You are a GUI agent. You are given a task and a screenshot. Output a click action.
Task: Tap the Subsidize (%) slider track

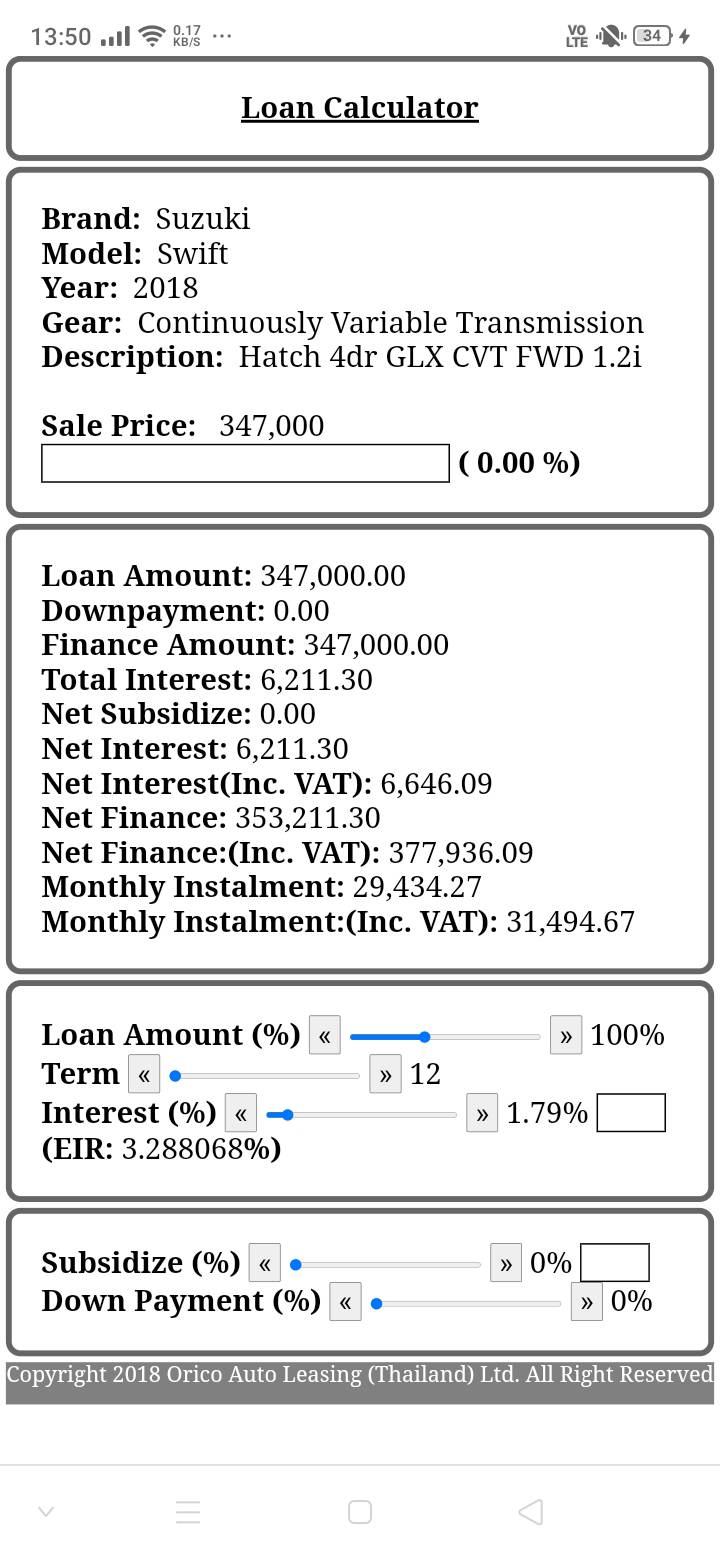(385, 1265)
